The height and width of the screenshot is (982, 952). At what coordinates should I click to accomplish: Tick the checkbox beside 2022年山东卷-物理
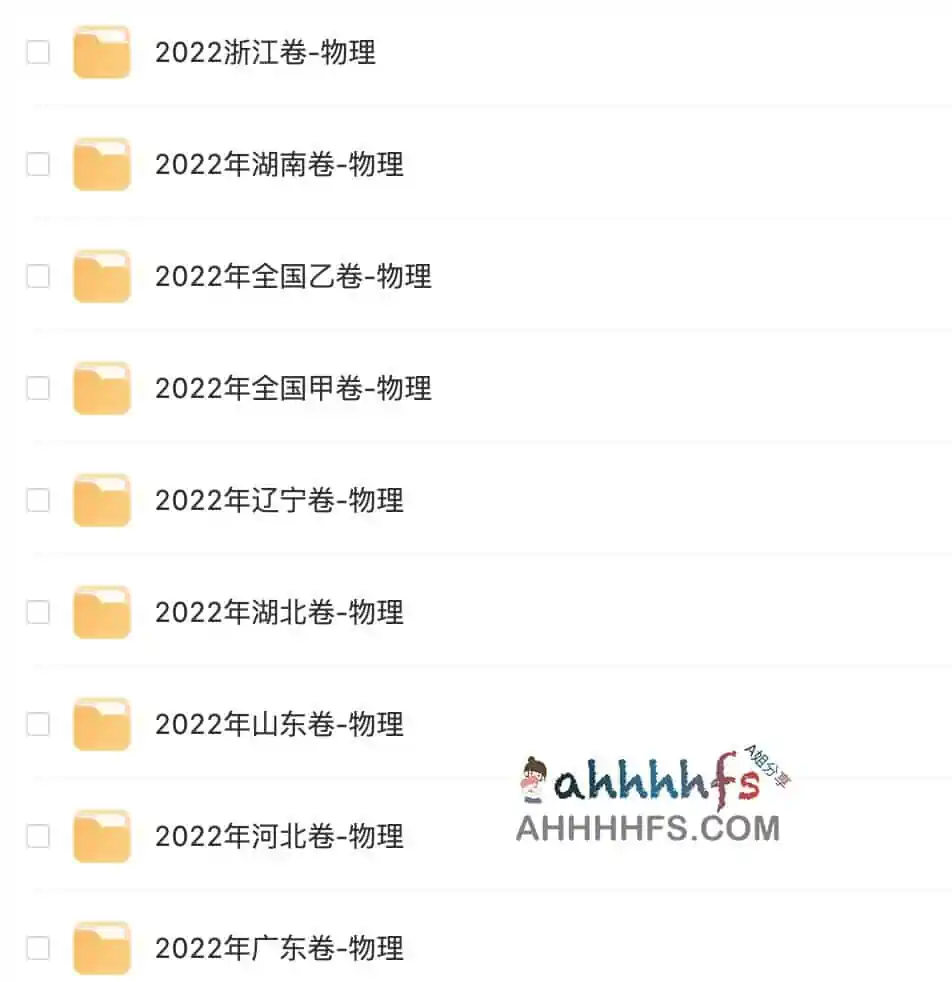pos(38,724)
